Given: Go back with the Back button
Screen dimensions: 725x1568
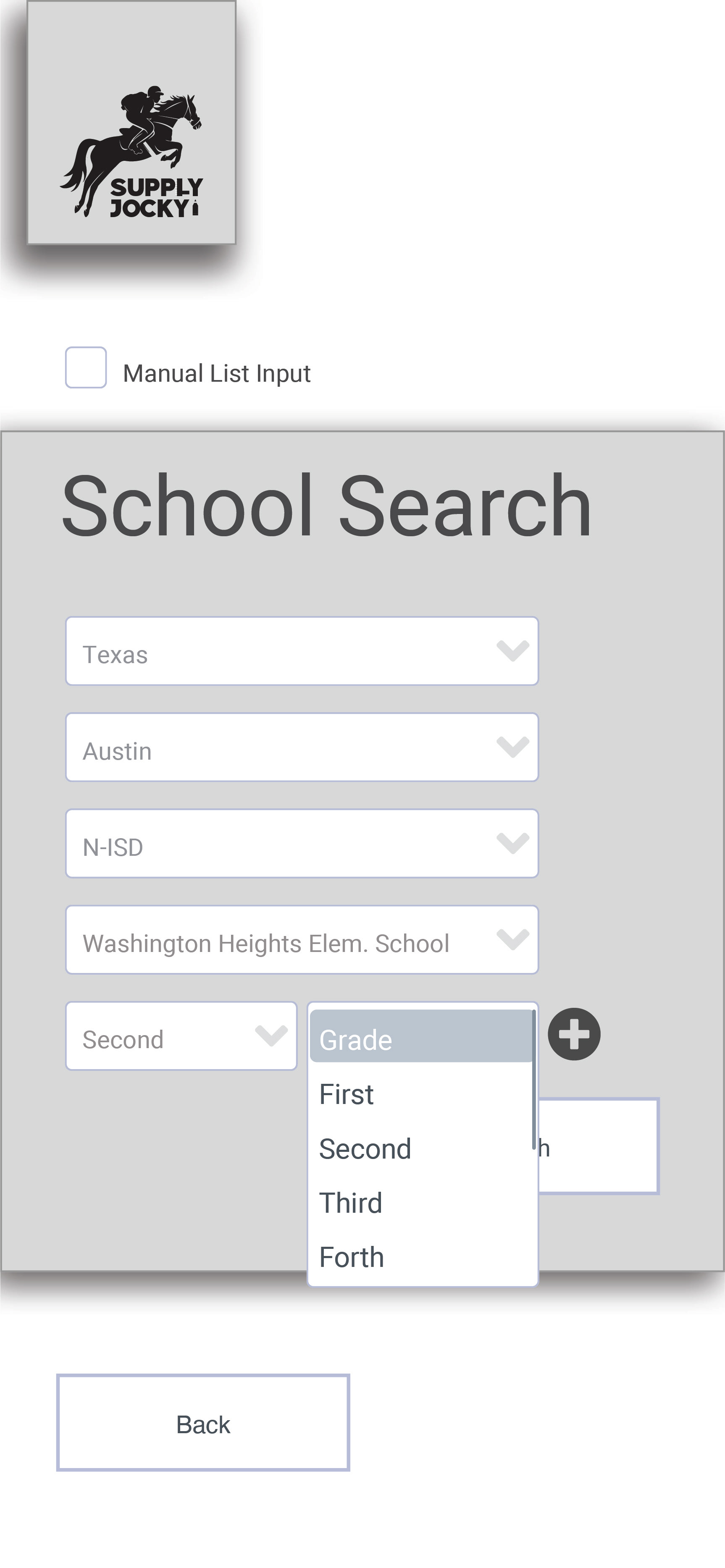Looking at the screenshot, I should pos(203,1423).
